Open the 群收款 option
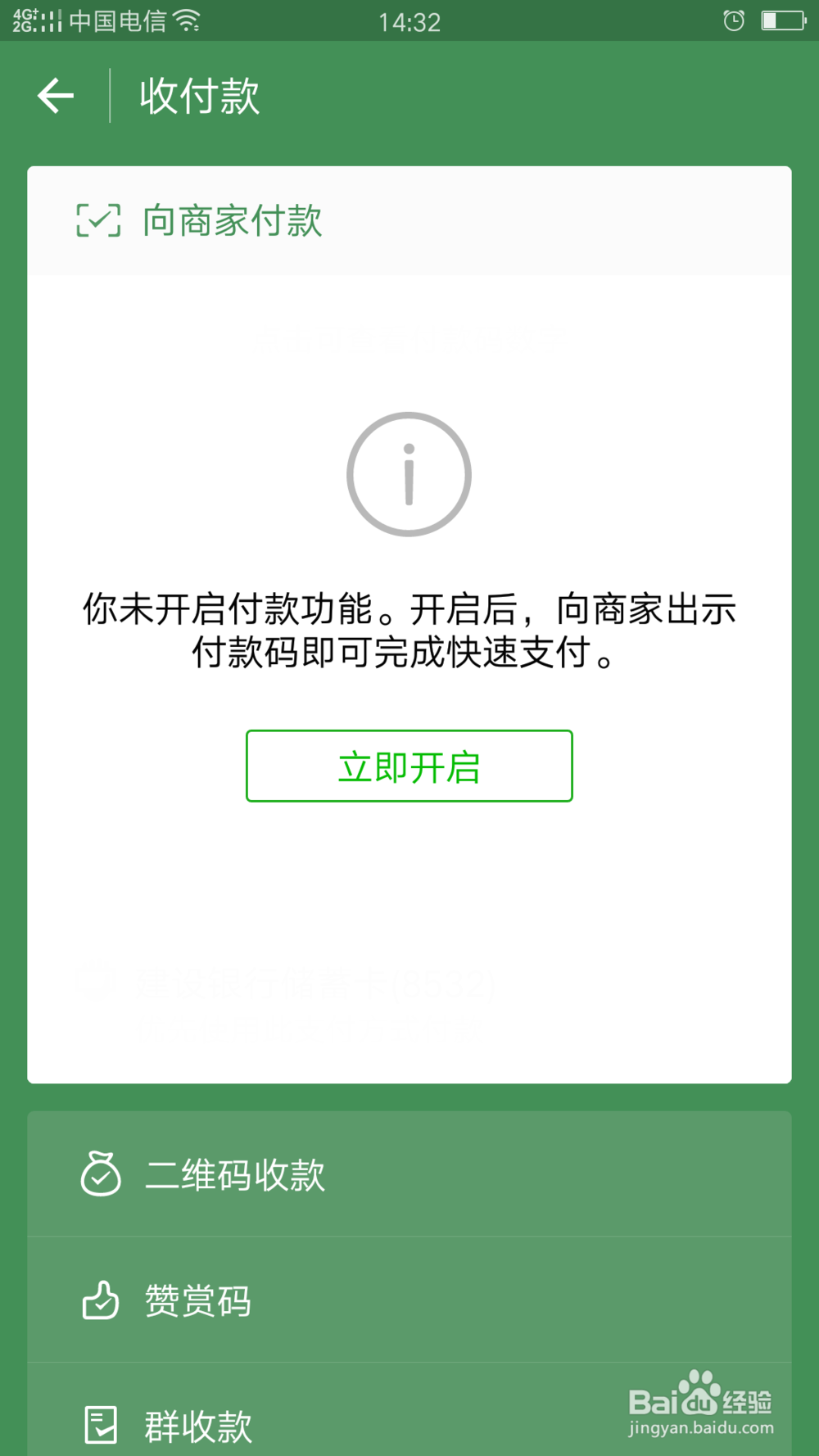The width and height of the screenshot is (819, 1456). pyautogui.click(x=199, y=1425)
